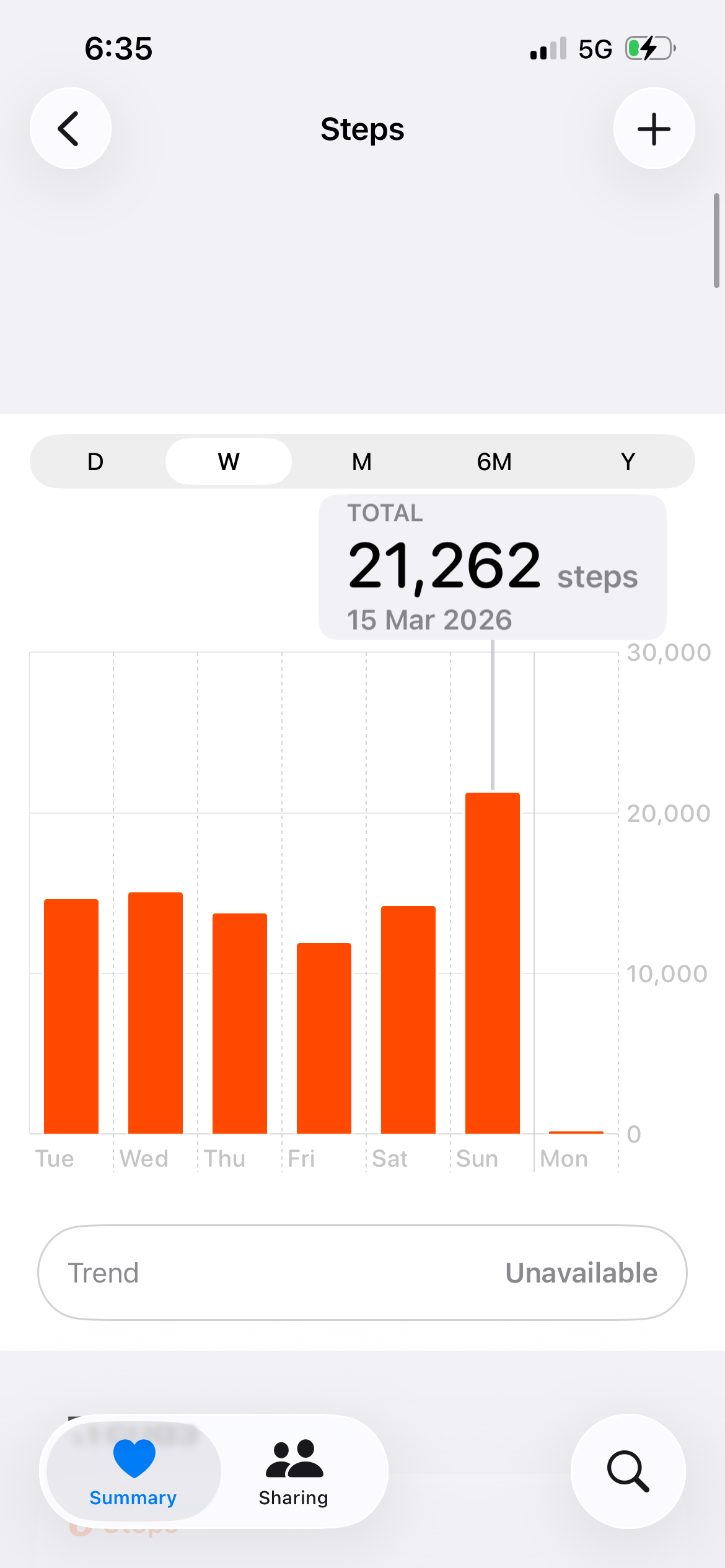Switch to the D day view
The width and height of the screenshot is (725, 1568).
95,461
